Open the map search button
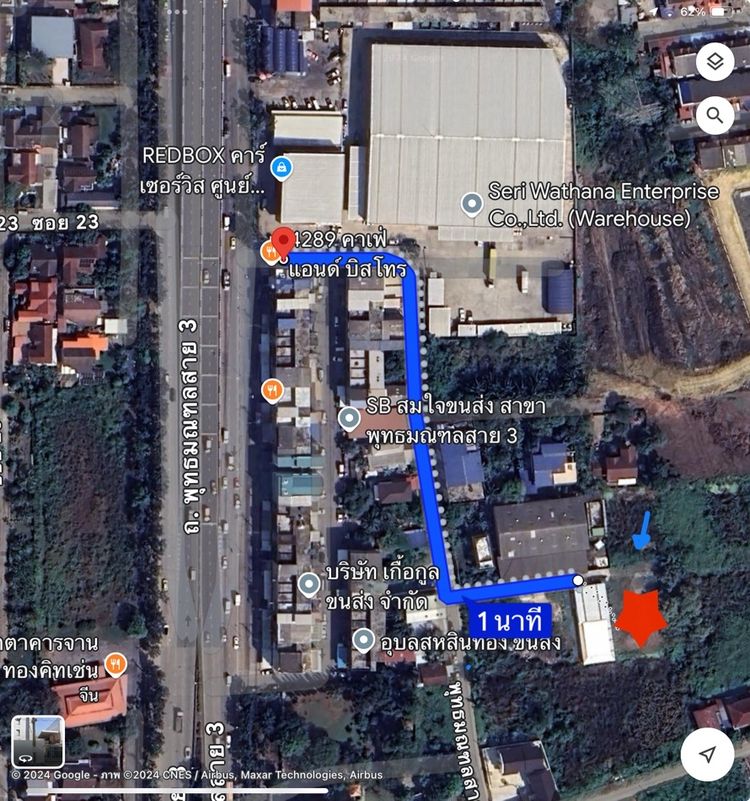 (714, 116)
